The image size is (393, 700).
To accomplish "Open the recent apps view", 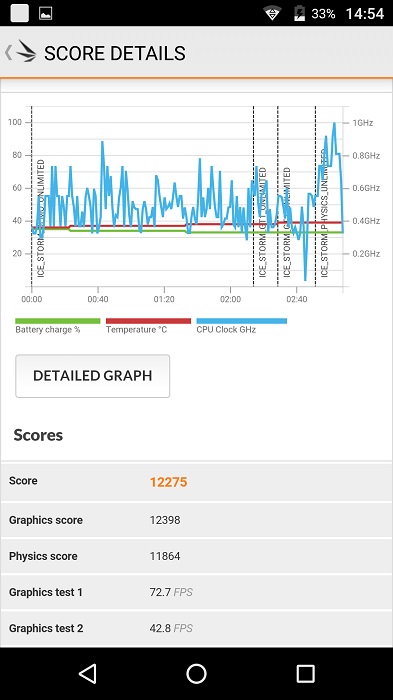I will 305,673.
